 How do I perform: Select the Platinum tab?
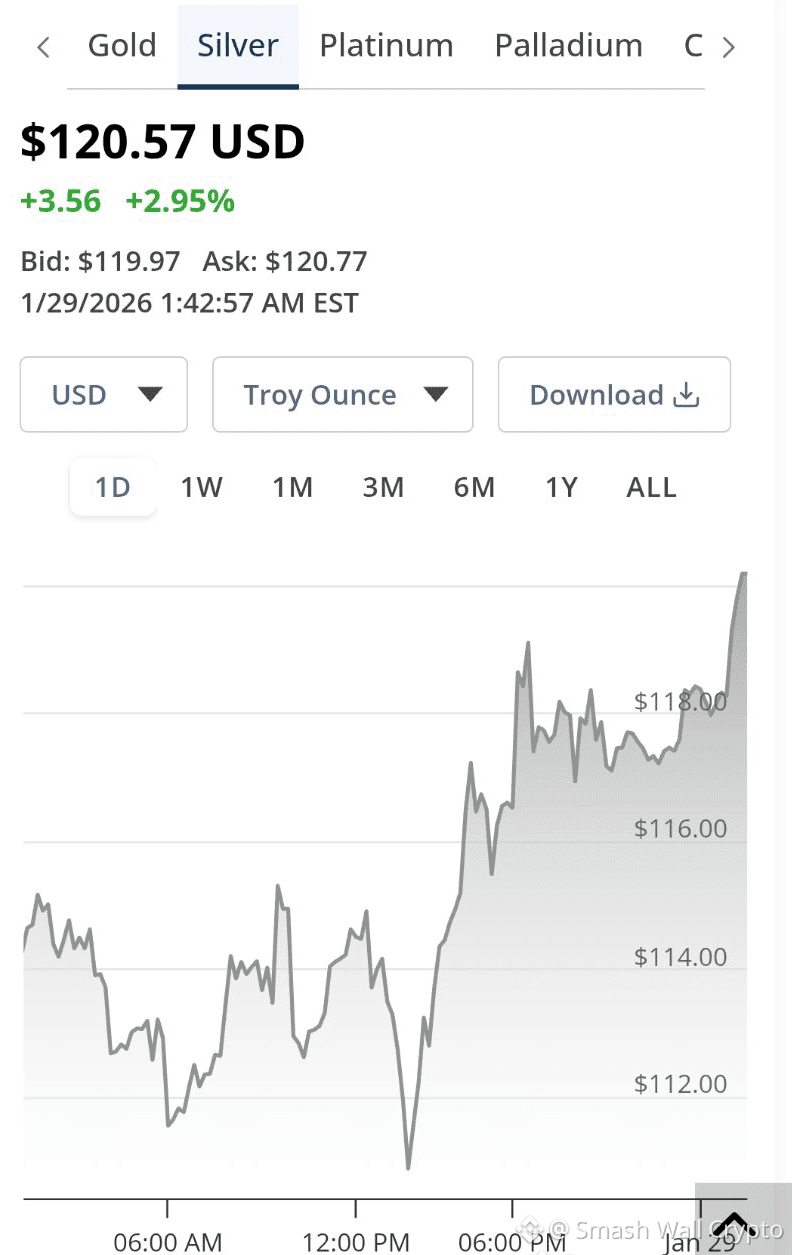386,46
